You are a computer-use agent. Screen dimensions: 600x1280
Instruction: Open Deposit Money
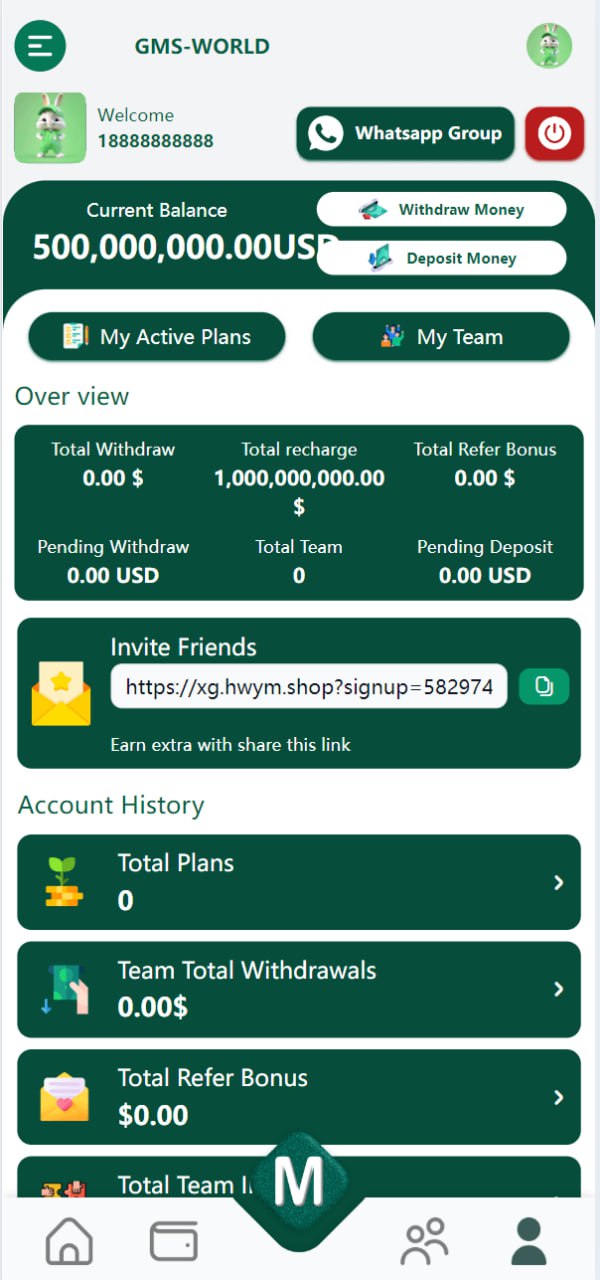441,258
